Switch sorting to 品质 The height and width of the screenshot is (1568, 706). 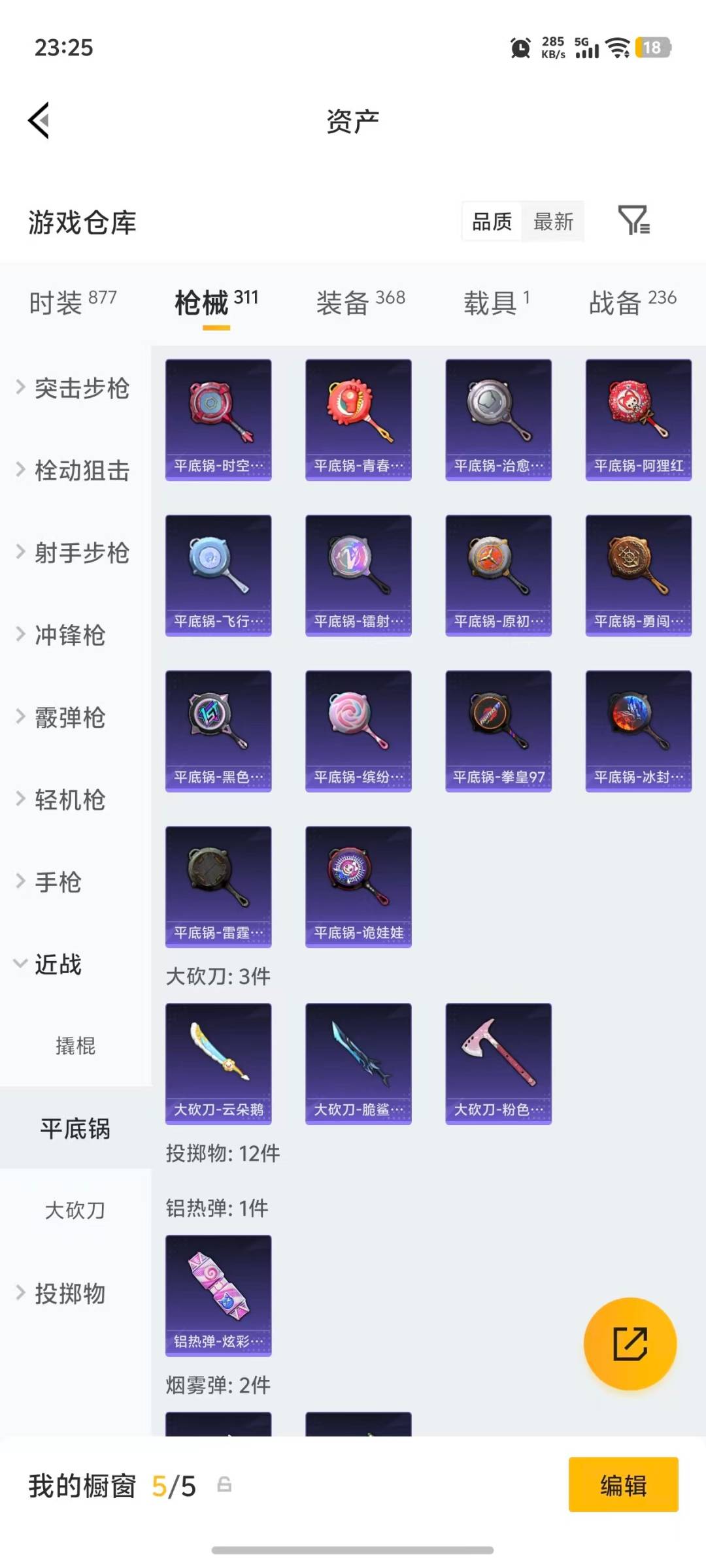click(x=490, y=221)
